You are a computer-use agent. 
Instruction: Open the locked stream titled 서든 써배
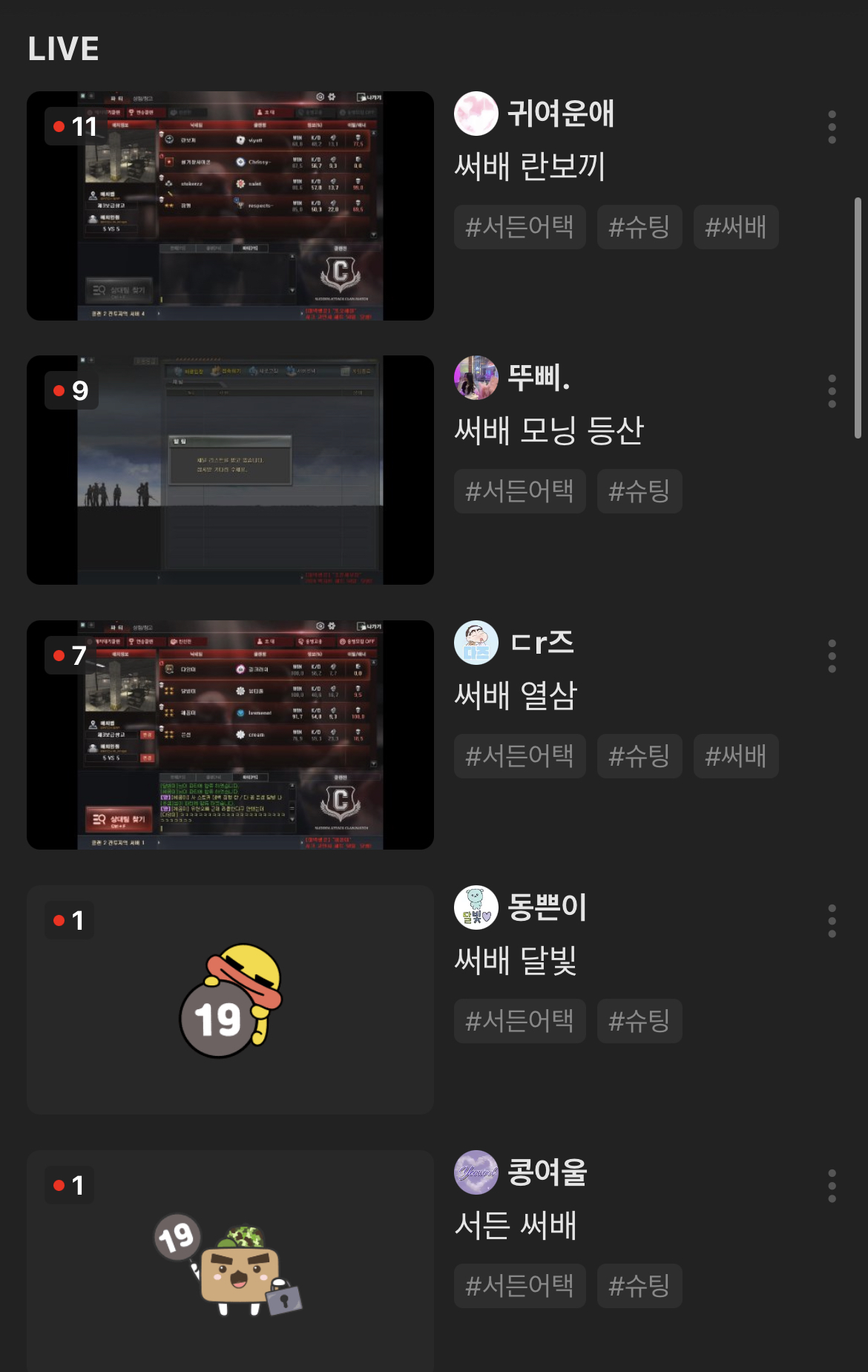[x=230, y=1261]
